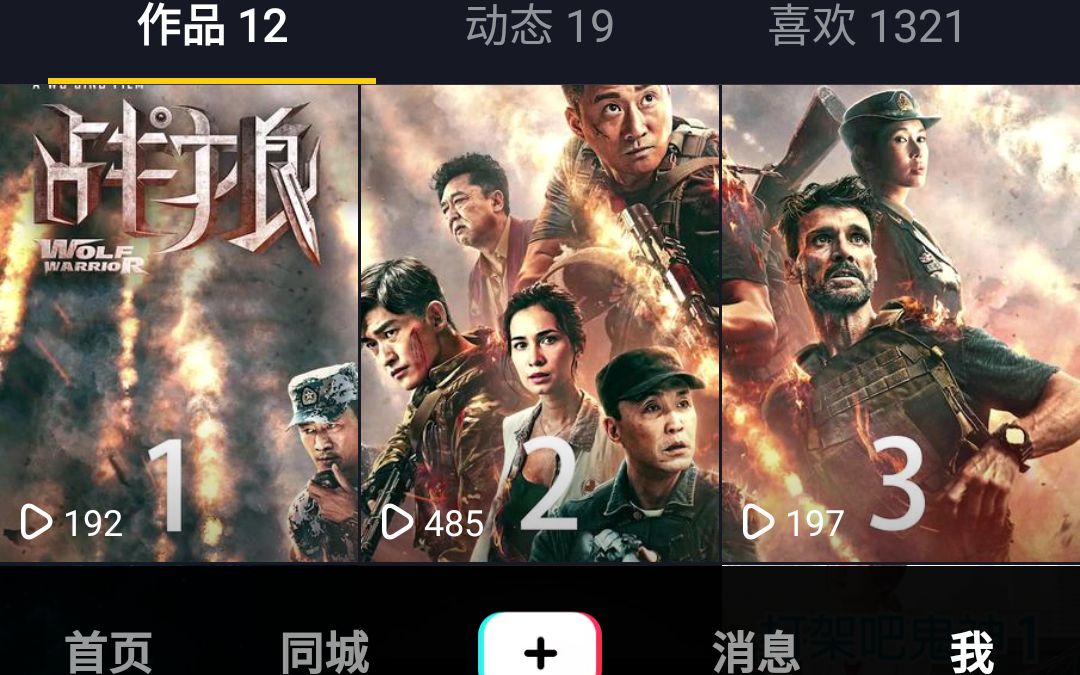Open the 消息 messages tab
This screenshot has height=675, width=1080.
coord(756,652)
